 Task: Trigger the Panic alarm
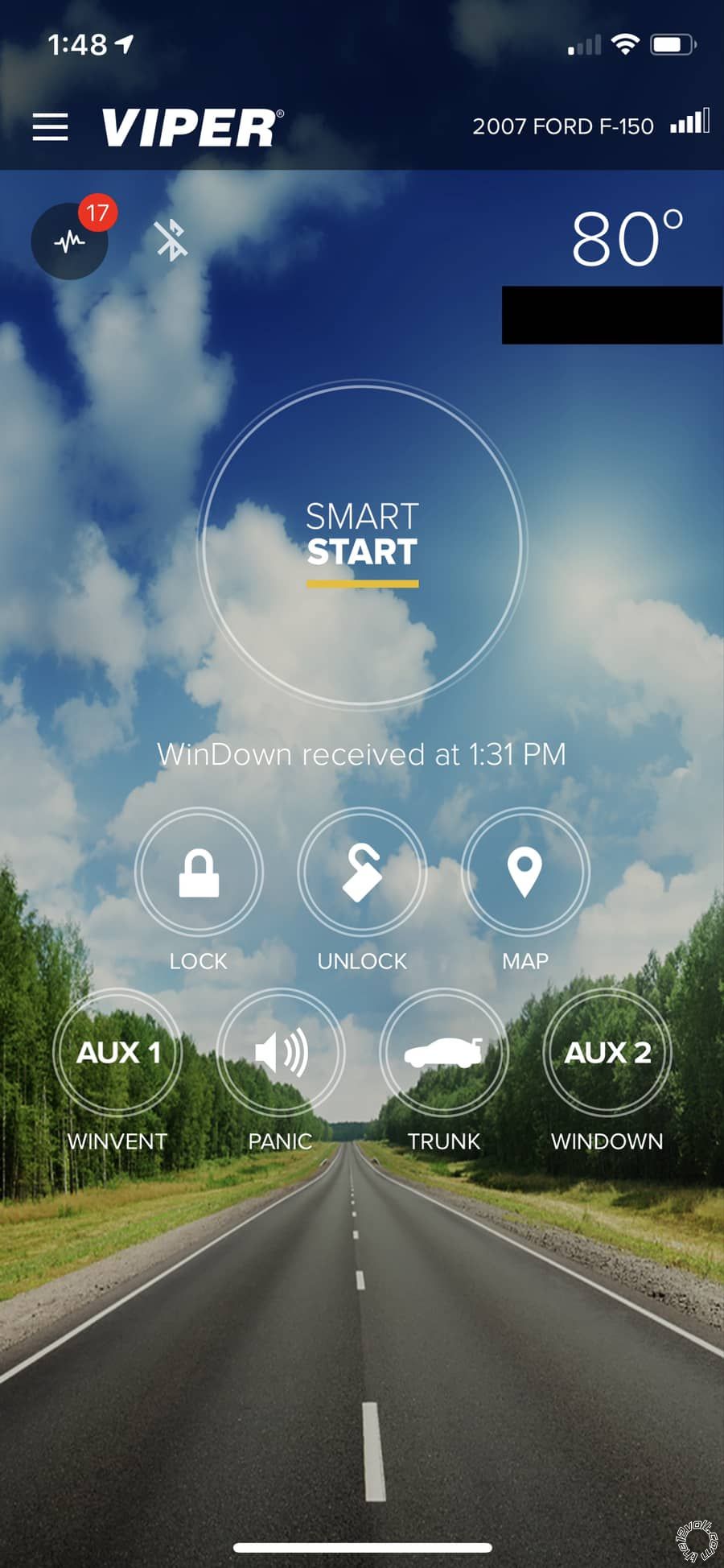pos(281,1052)
